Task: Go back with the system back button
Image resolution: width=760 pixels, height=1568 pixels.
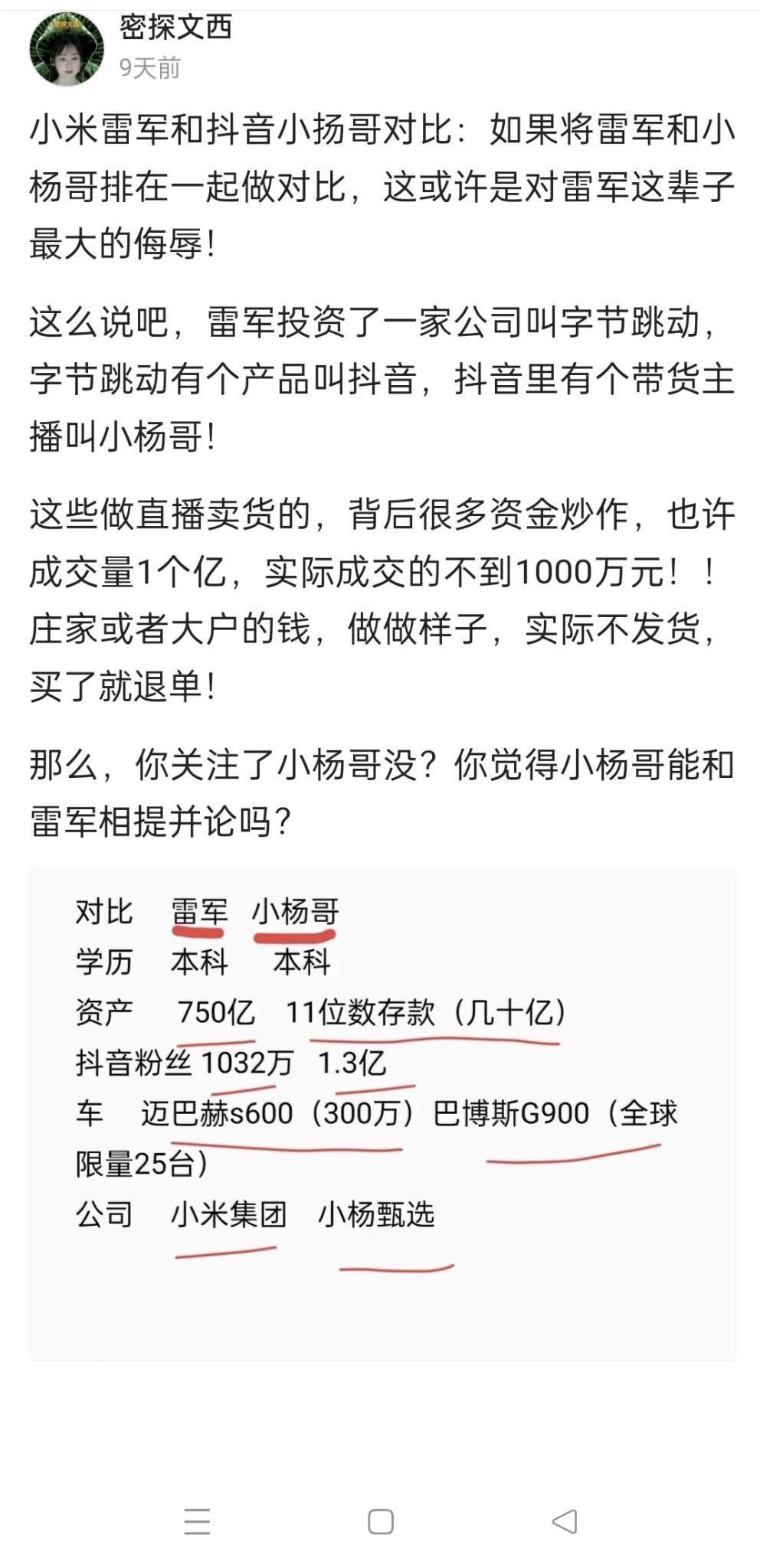Action: pos(565,1521)
